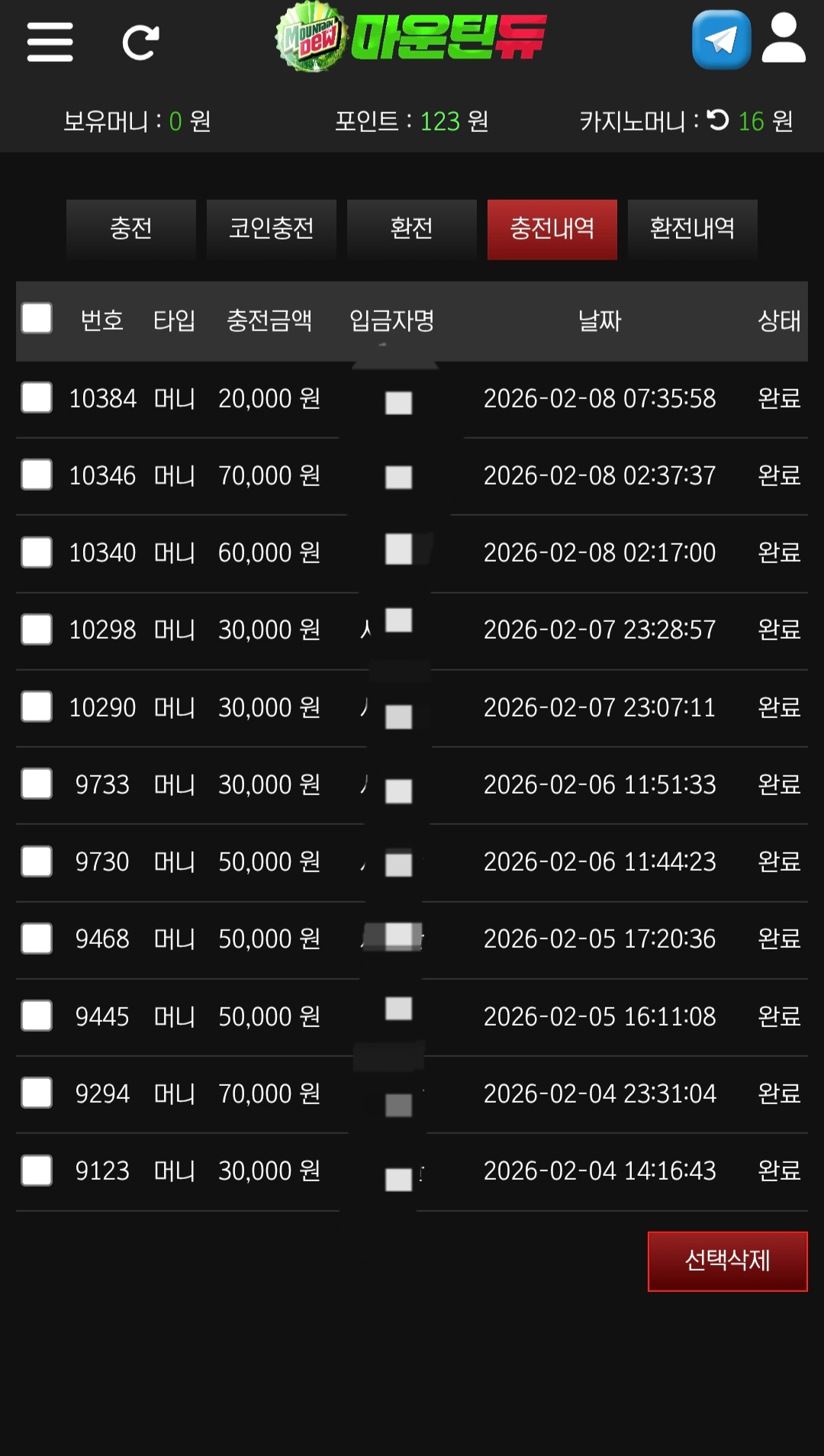Switch to the 코인충전 tab
824x1456 pixels.
coord(272,229)
